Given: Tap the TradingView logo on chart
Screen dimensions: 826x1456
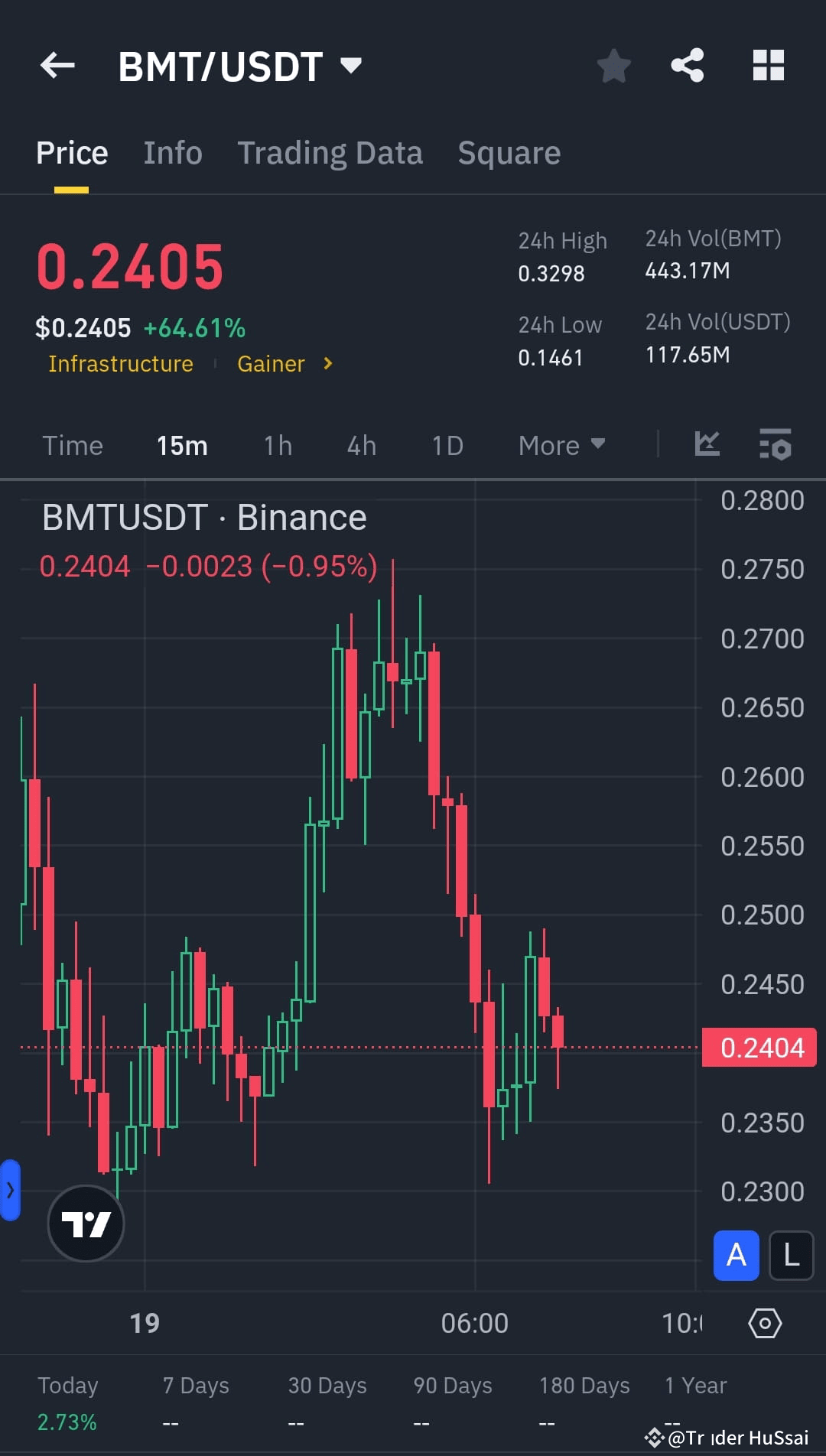Looking at the screenshot, I should pyautogui.click(x=86, y=1222).
